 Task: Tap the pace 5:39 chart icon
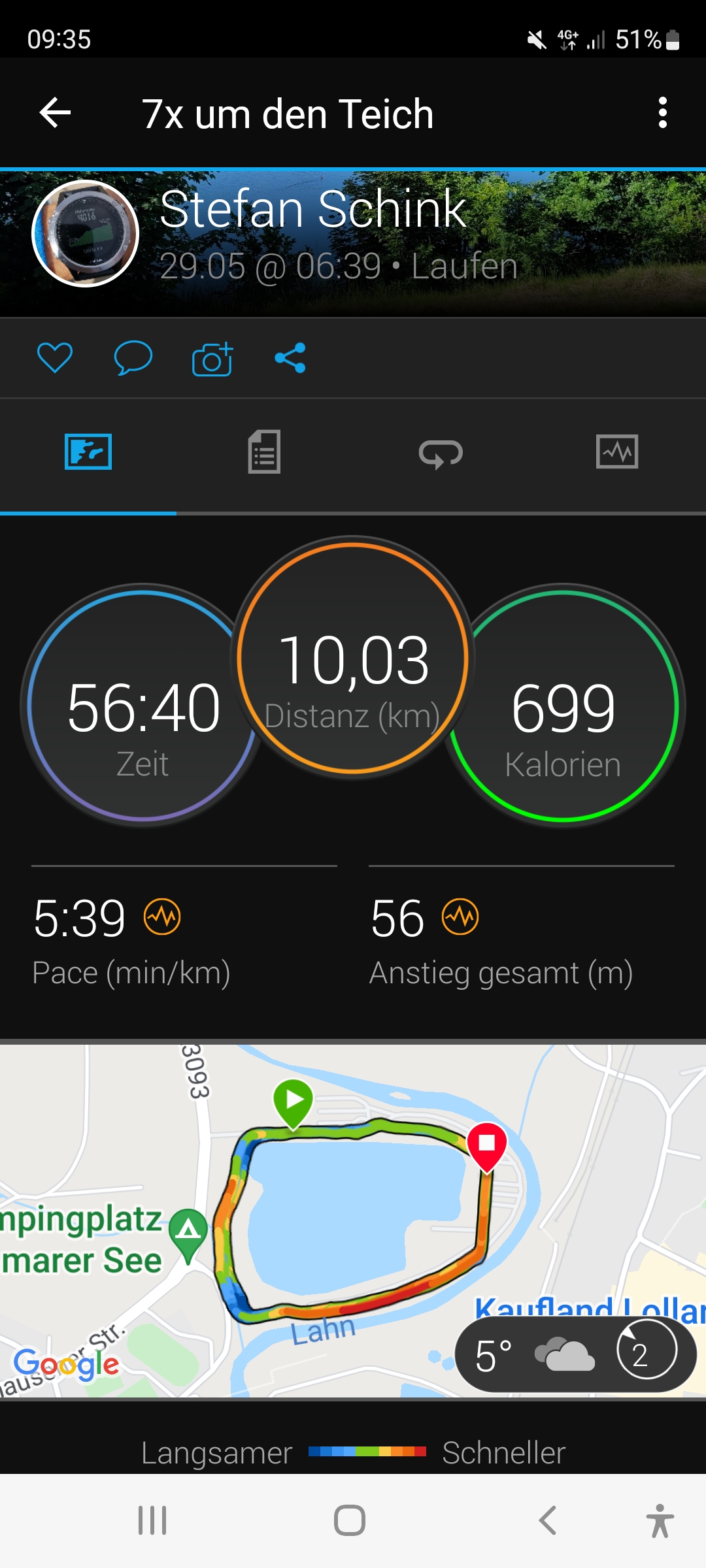pos(162,917)
